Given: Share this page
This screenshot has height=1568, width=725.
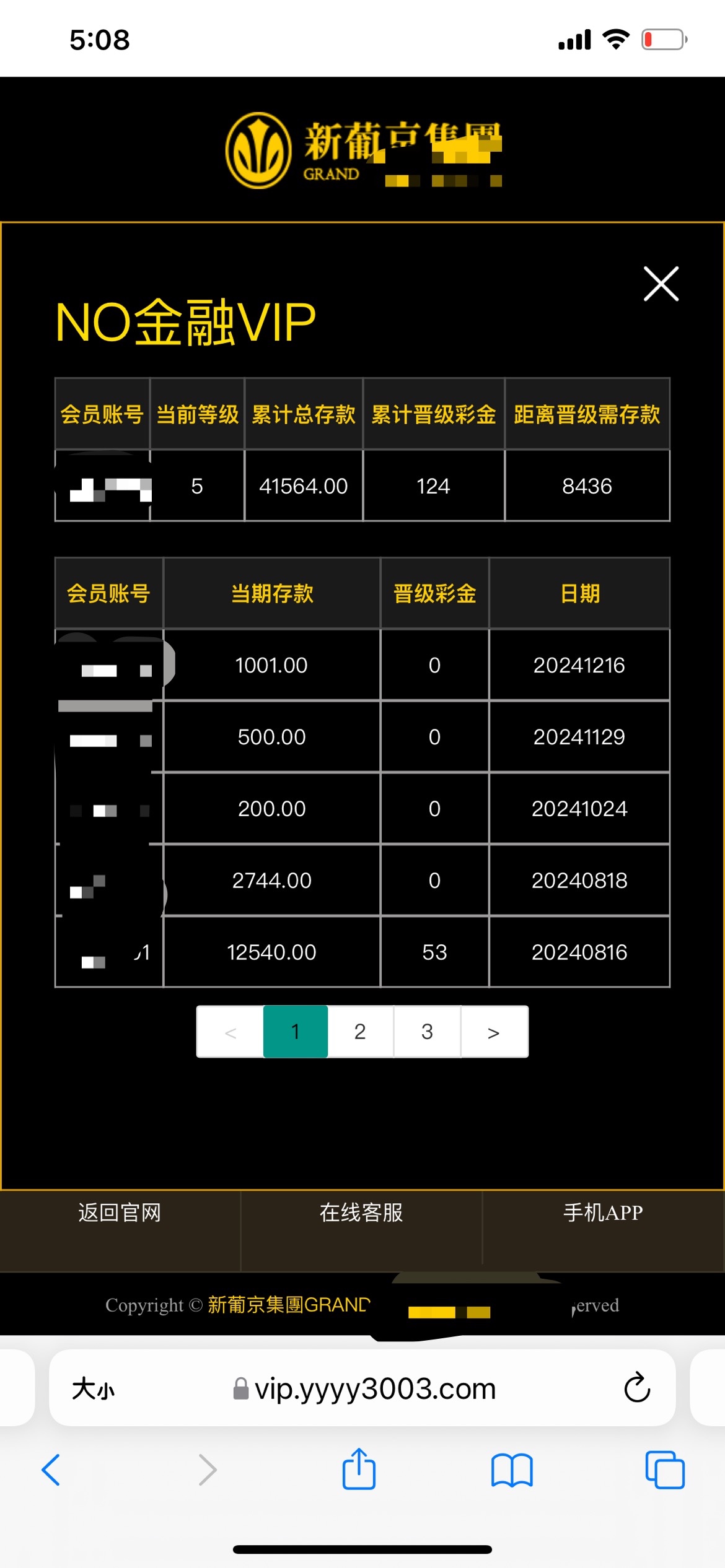Looking at the screenshot, I should pos(359,1469).
